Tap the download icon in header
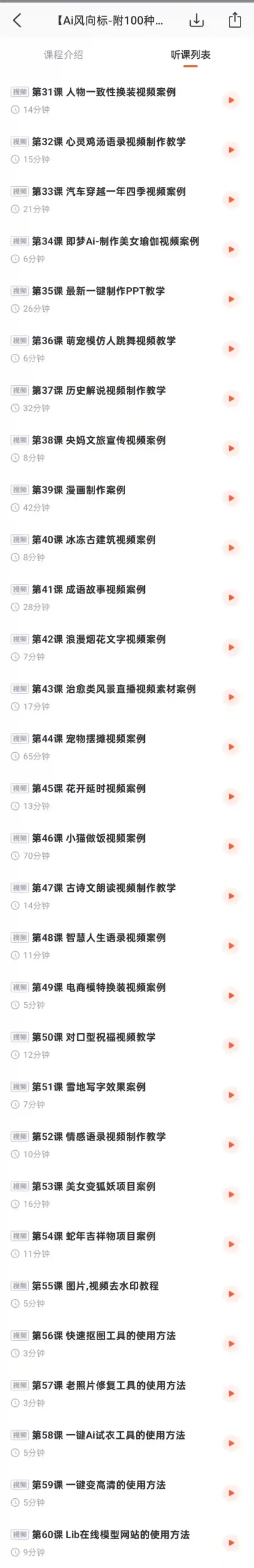The width and height of the screenshot is (254, 1568). tap(196, 20)
